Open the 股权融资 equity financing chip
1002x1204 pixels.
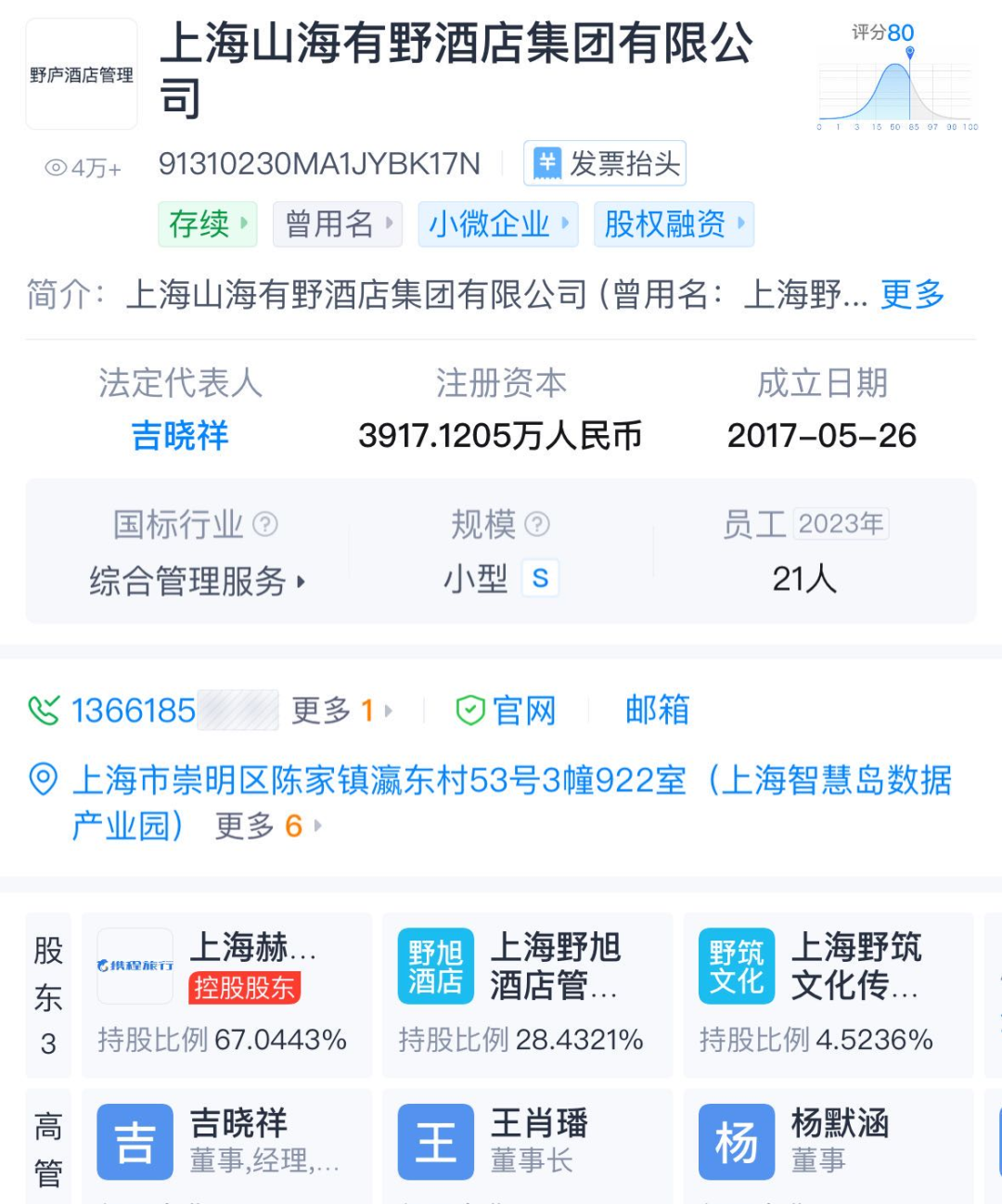[673, 224]
